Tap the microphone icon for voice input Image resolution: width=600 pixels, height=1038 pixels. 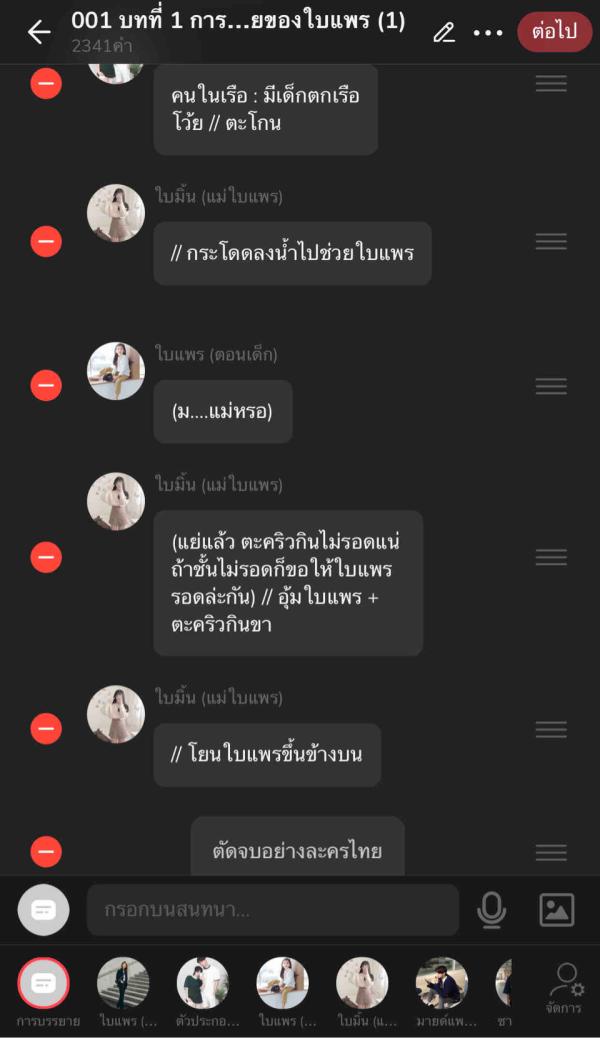coord(491,910)
